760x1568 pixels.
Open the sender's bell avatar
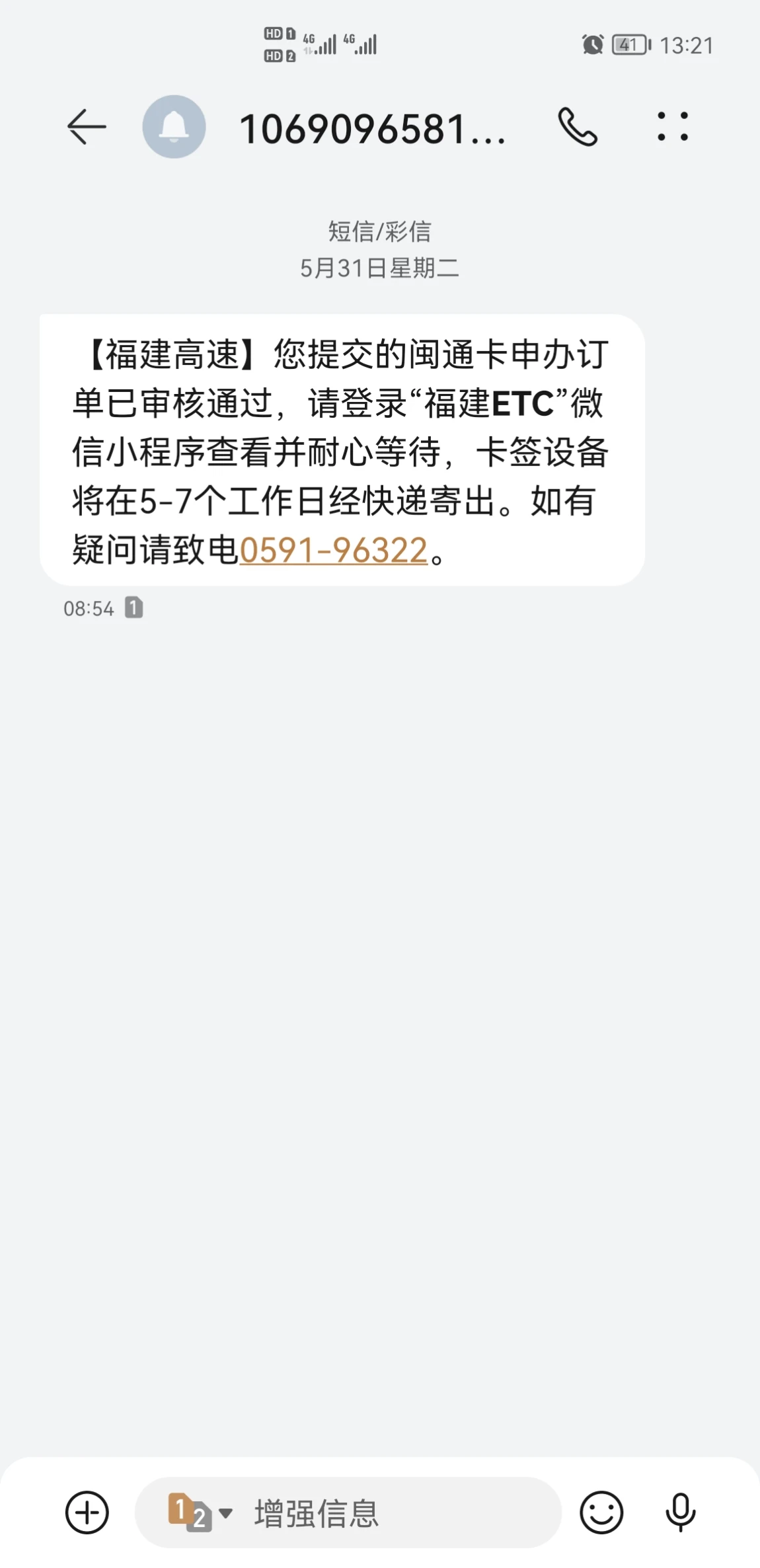(174, 126)
